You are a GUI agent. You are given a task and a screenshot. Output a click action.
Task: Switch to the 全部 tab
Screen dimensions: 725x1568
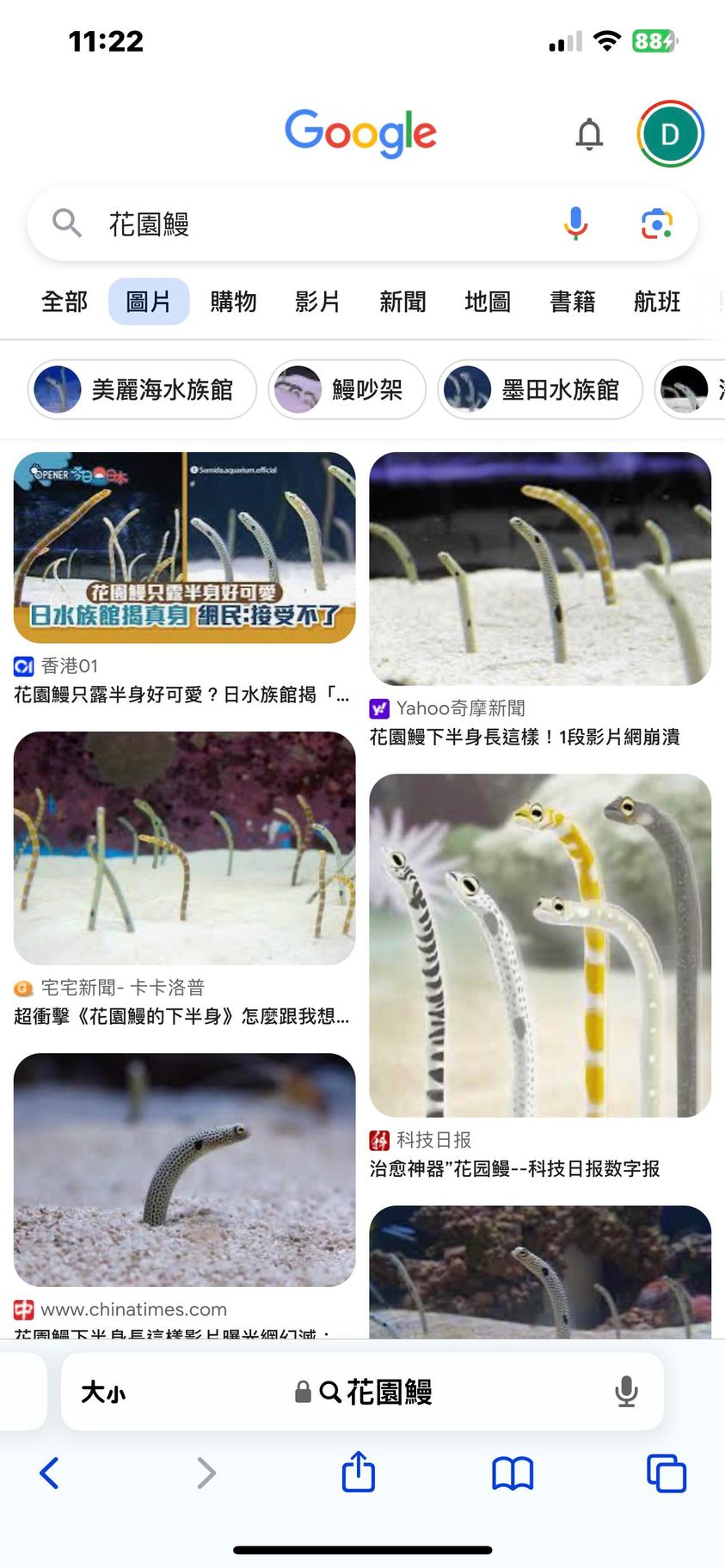click(65, 302)
